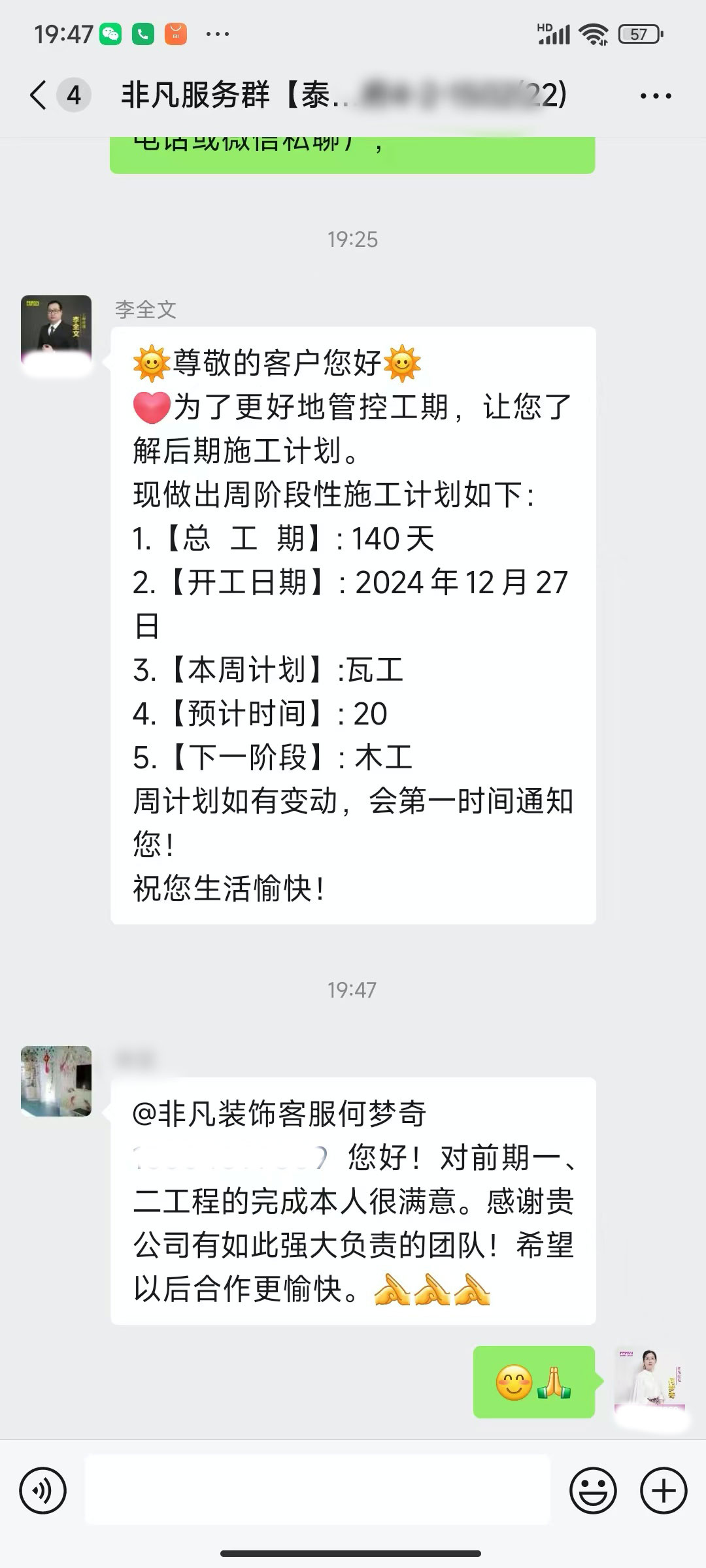Go back to the chat list
This screenshot has height=1568, width=706.
39,95
